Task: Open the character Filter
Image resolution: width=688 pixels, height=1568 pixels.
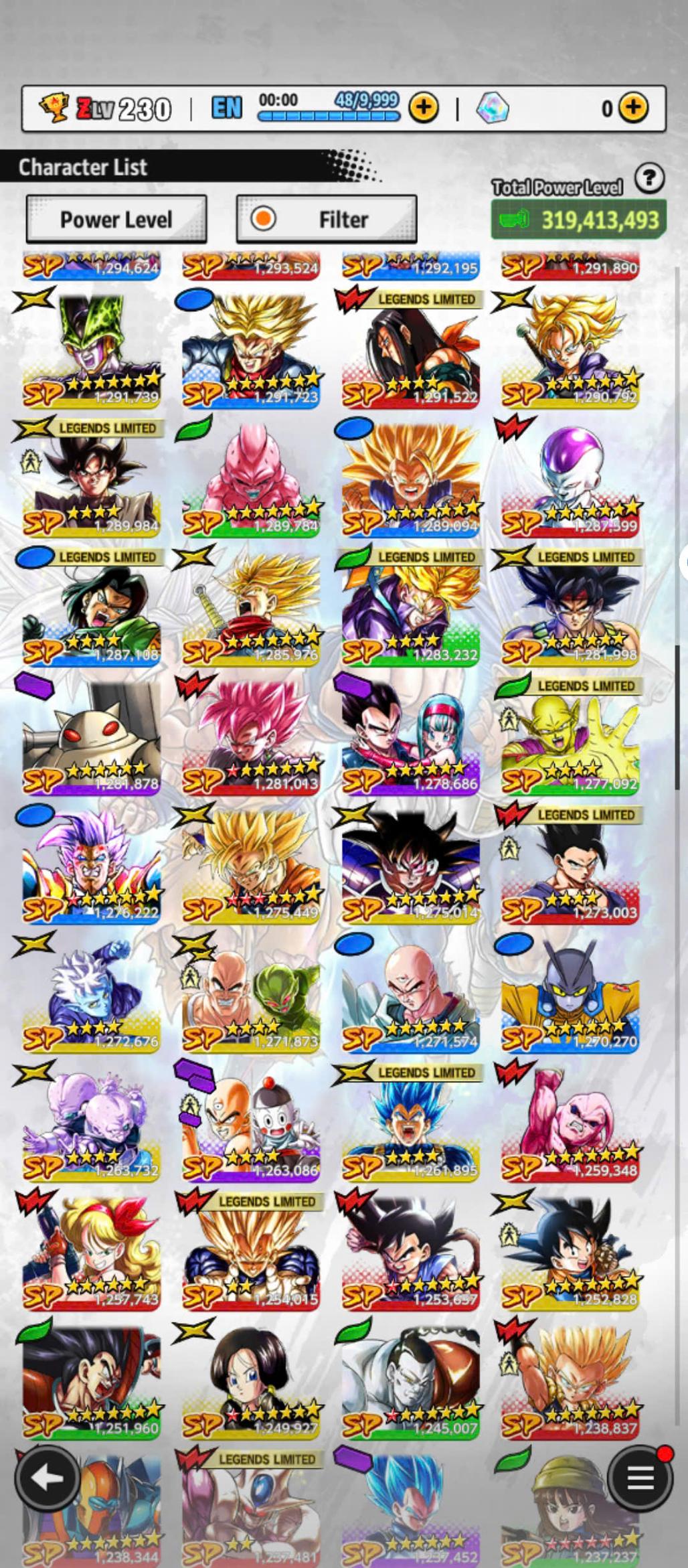Action: click(327, 220)
